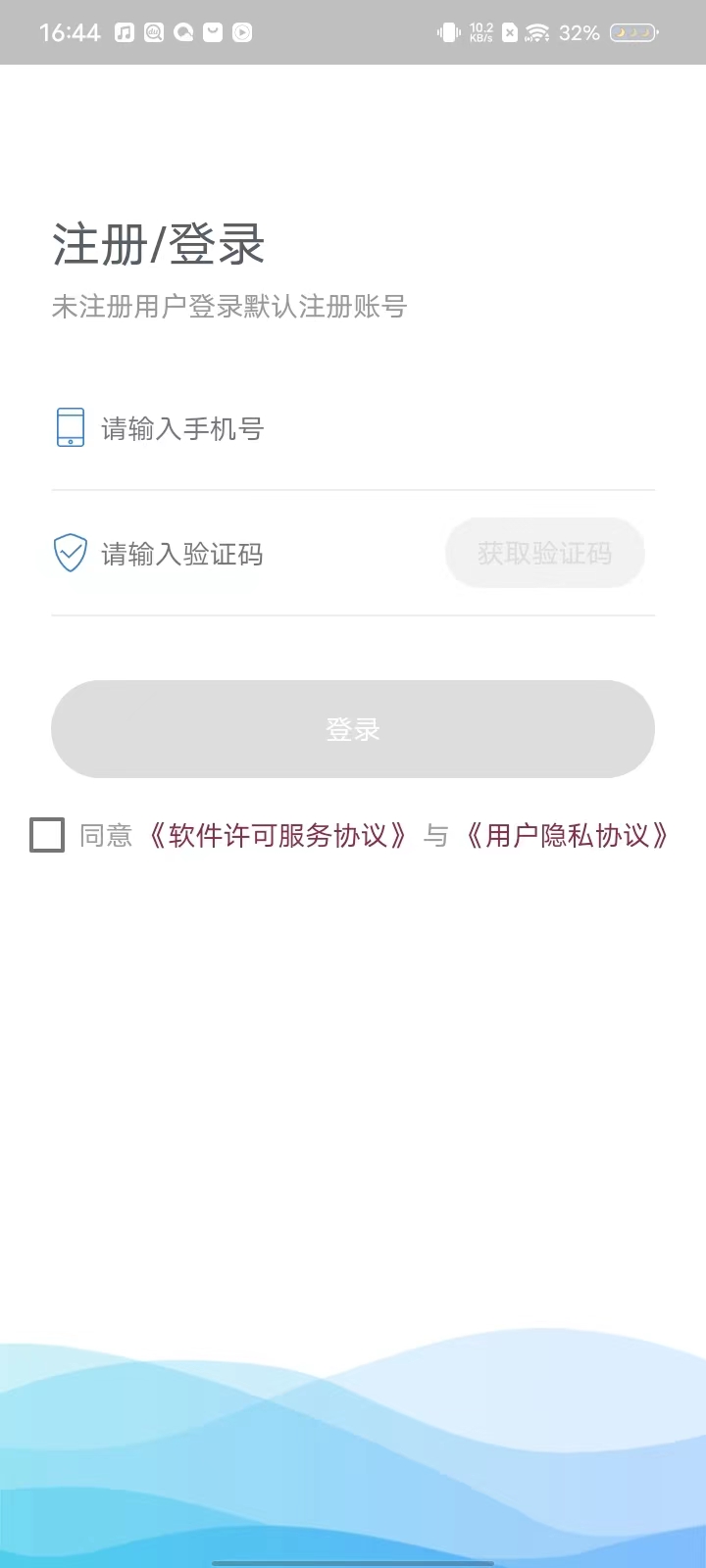Click the 请输入验证码 verification code field
This screenshot has height=1568, width=706.
pos(245,554)
